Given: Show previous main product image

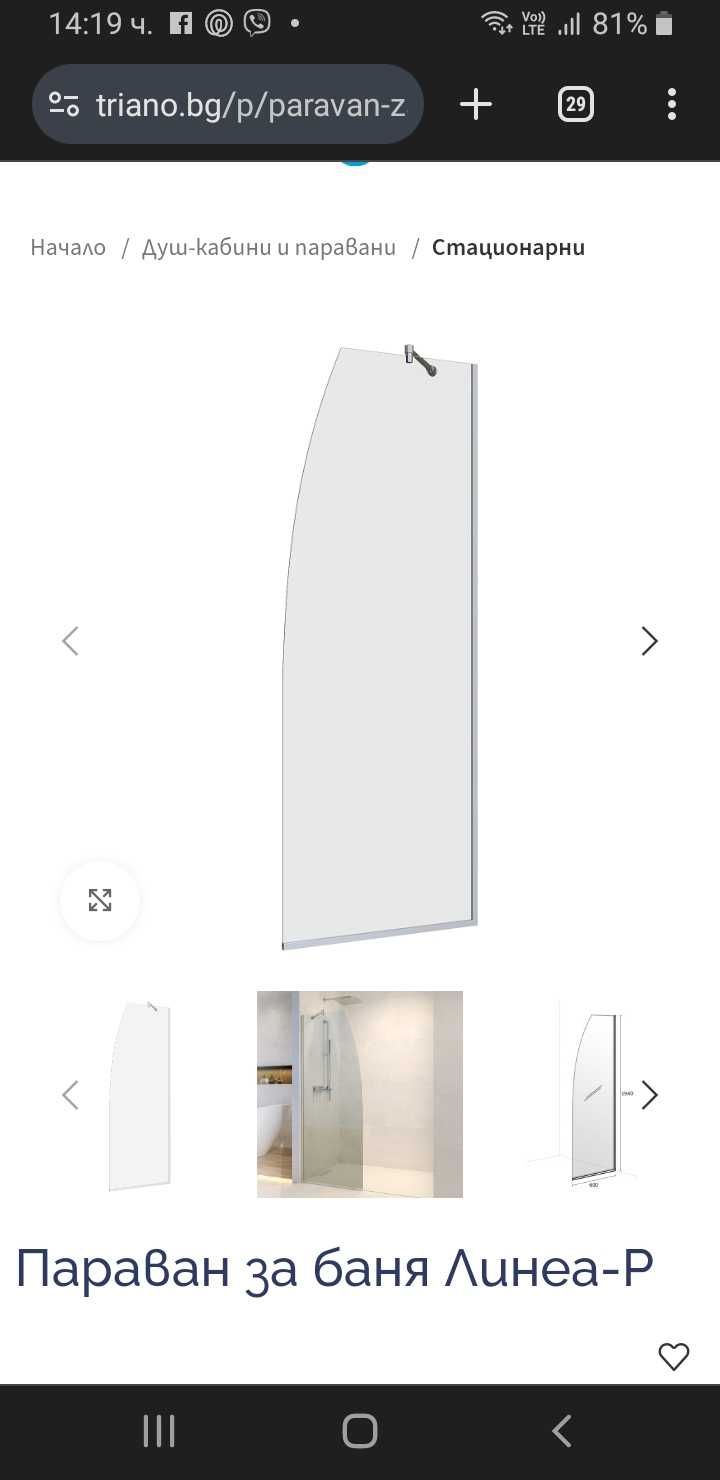Looking at the screenshot, I should pos(70,641).
